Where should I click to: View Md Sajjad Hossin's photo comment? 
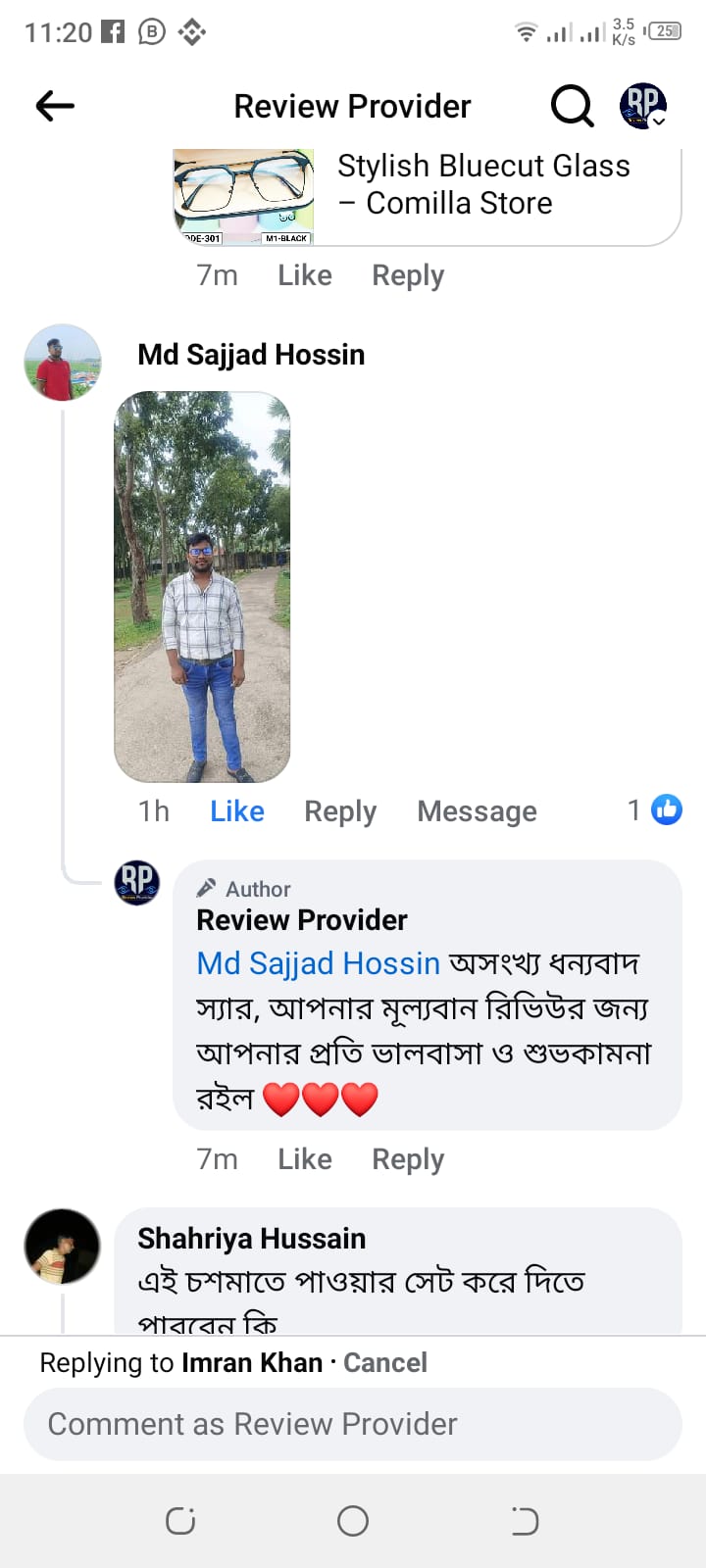click(x=203, y=586)
